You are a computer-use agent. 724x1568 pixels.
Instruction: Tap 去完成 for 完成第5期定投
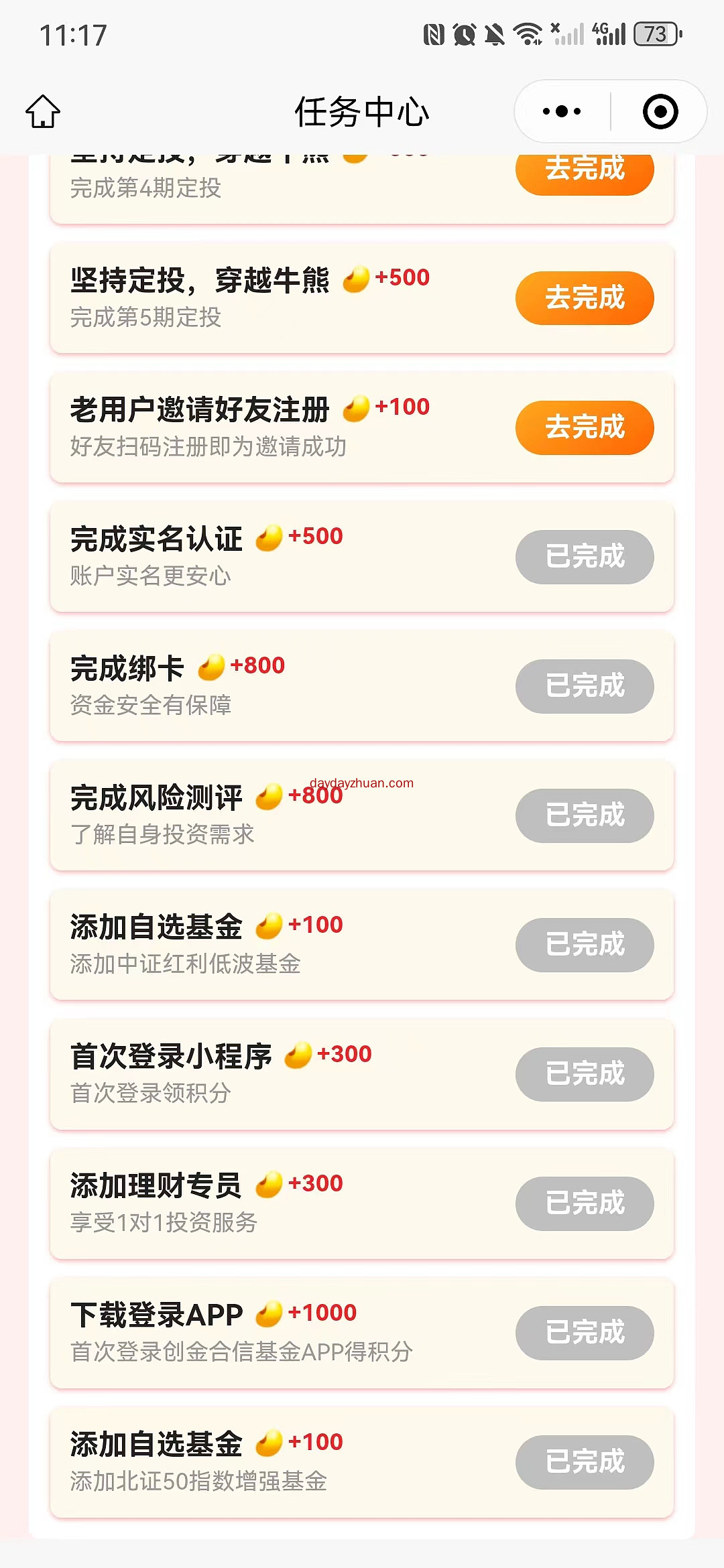pyautogui.click(x=584, y=298)
